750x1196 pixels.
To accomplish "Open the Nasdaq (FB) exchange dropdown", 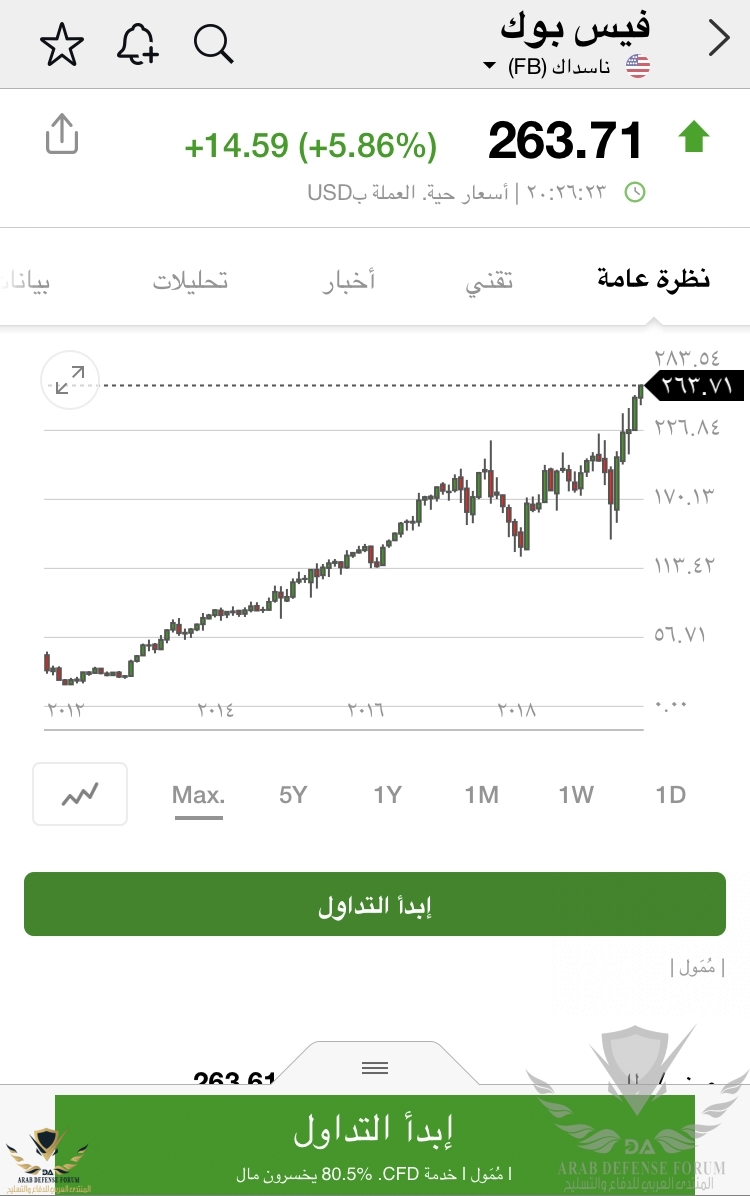I will [x=490, y=67].
